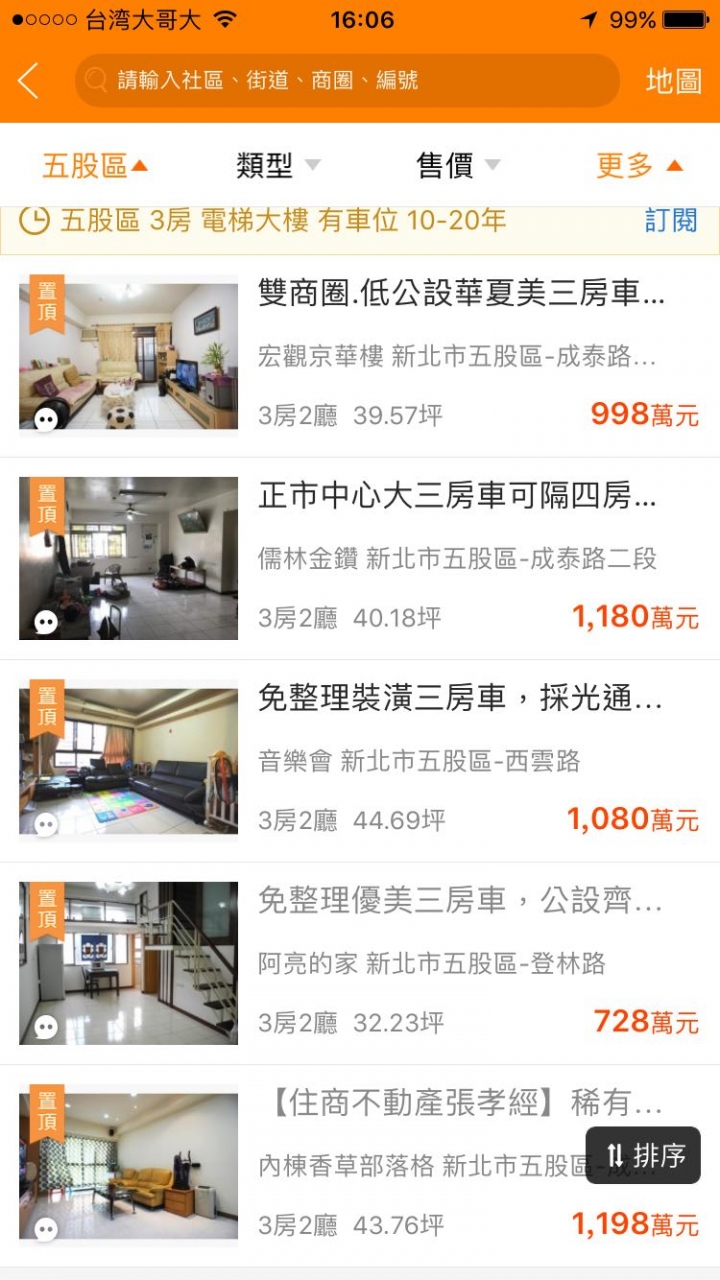Go back with the top-left arrow
This screenshot has width=720, height=1280.
(x=28, y=81)
